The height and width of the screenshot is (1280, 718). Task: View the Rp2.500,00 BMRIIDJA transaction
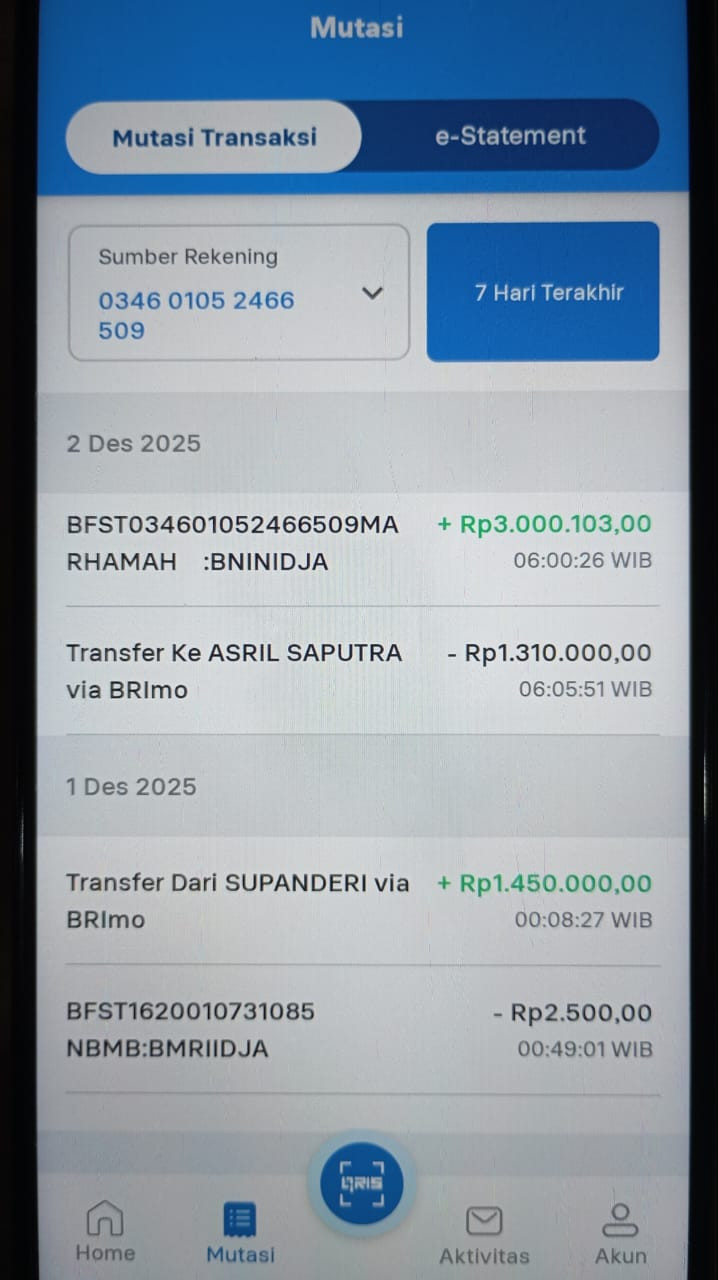pyautogui.click(x=359, y=1030)
